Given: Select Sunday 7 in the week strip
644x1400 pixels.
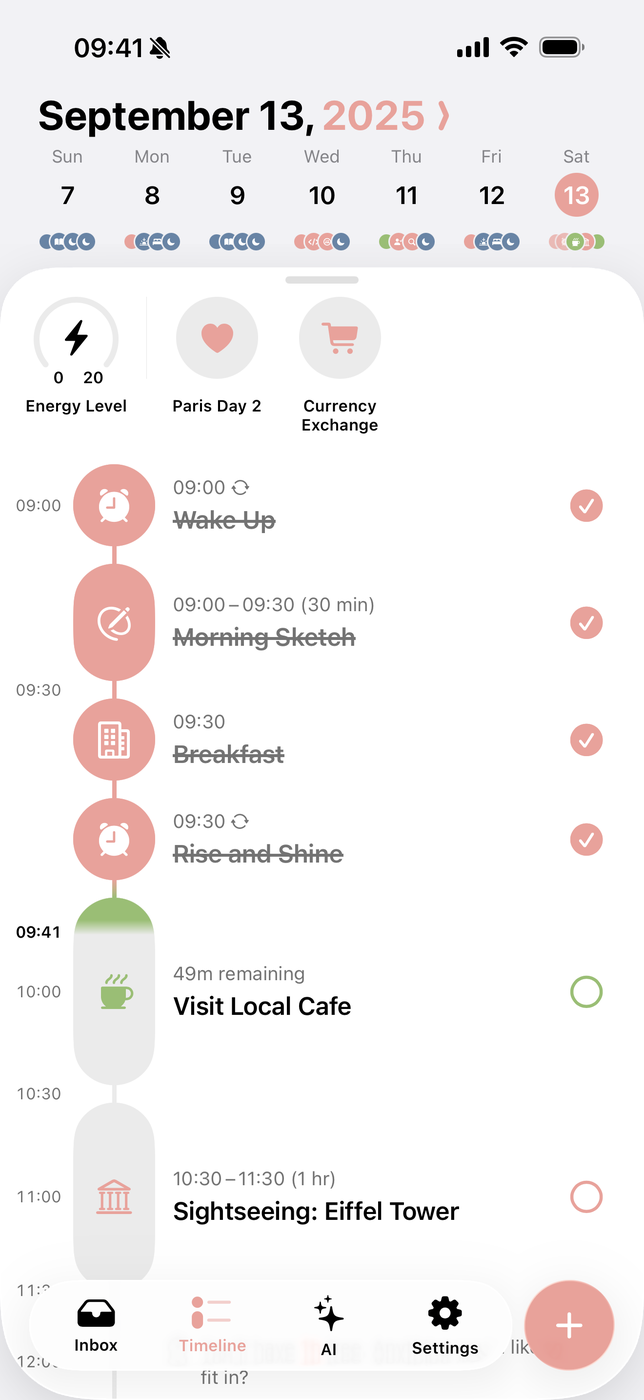Looking at the screenshot, I should click(x=67, y=196).
